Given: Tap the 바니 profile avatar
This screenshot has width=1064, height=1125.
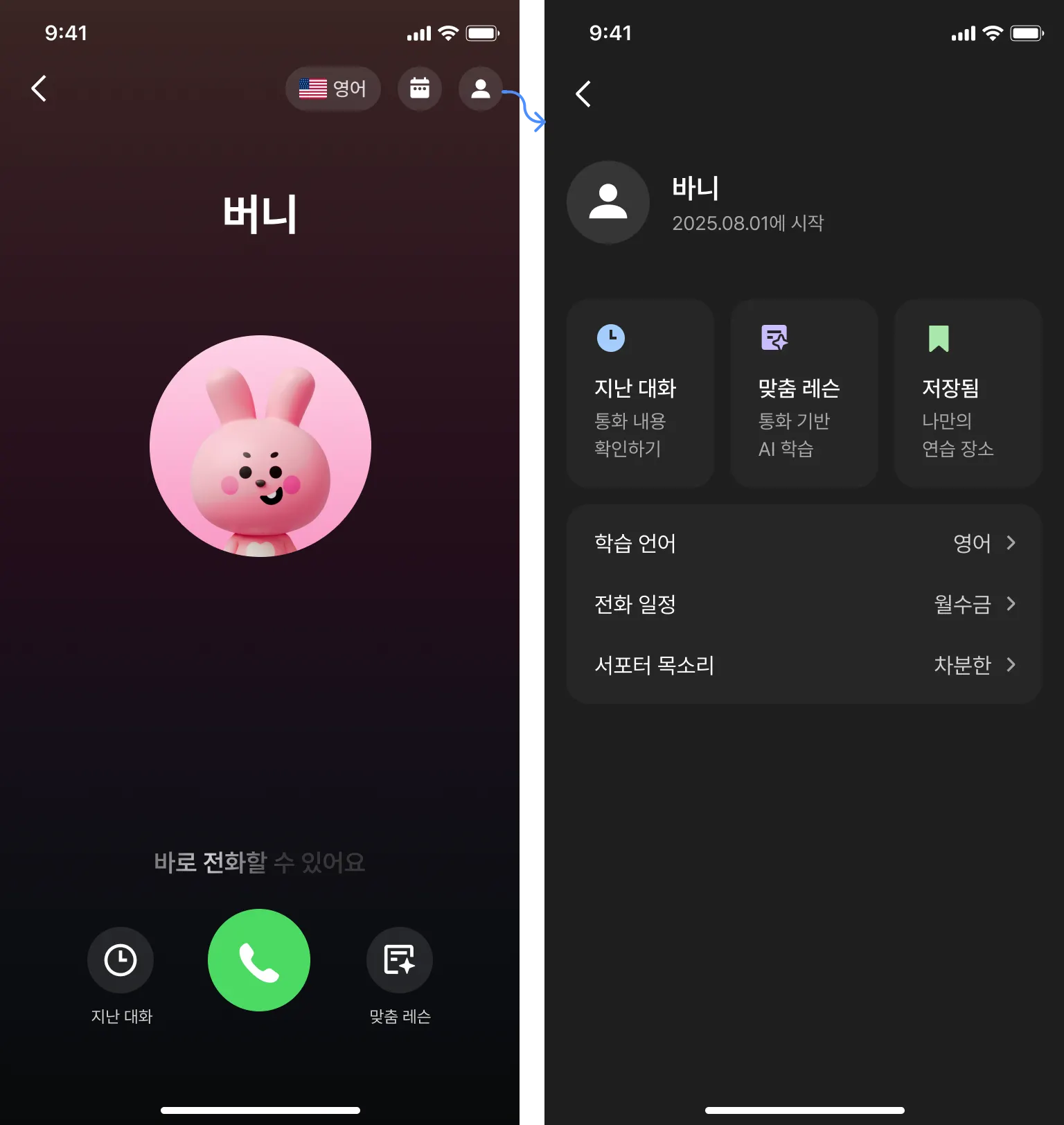Looking at the screenshot, I should tap(608, 202).
